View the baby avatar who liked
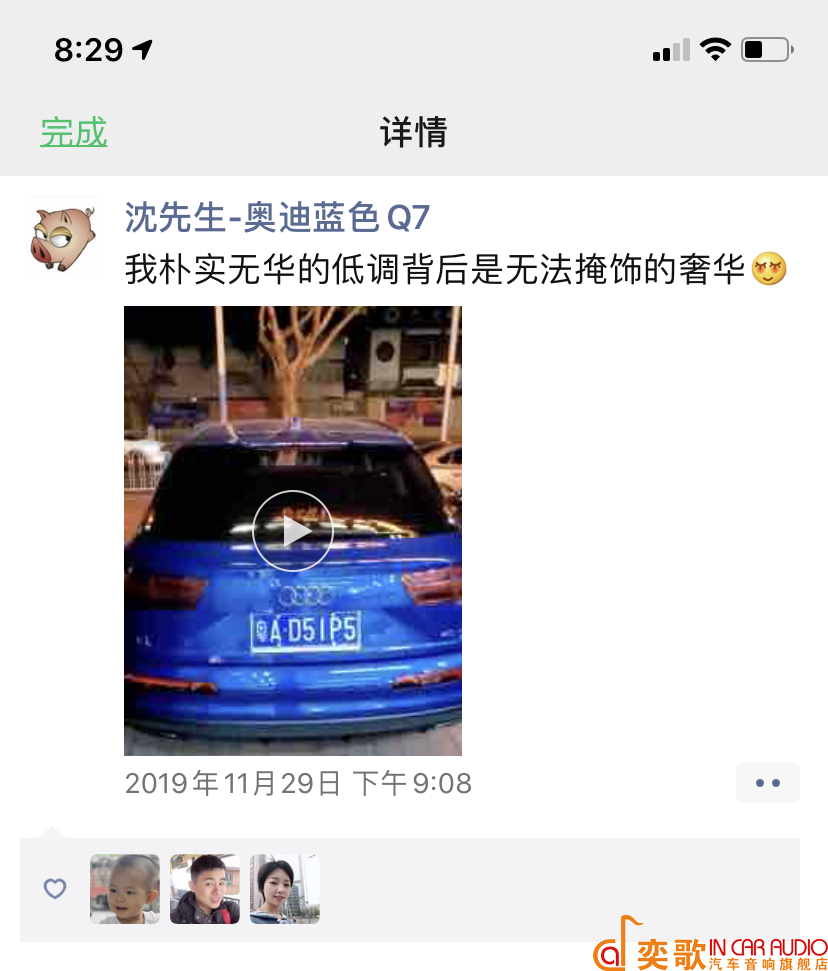Image resolution: width=828 pixels, height=971 pixels. coord(125,888)
